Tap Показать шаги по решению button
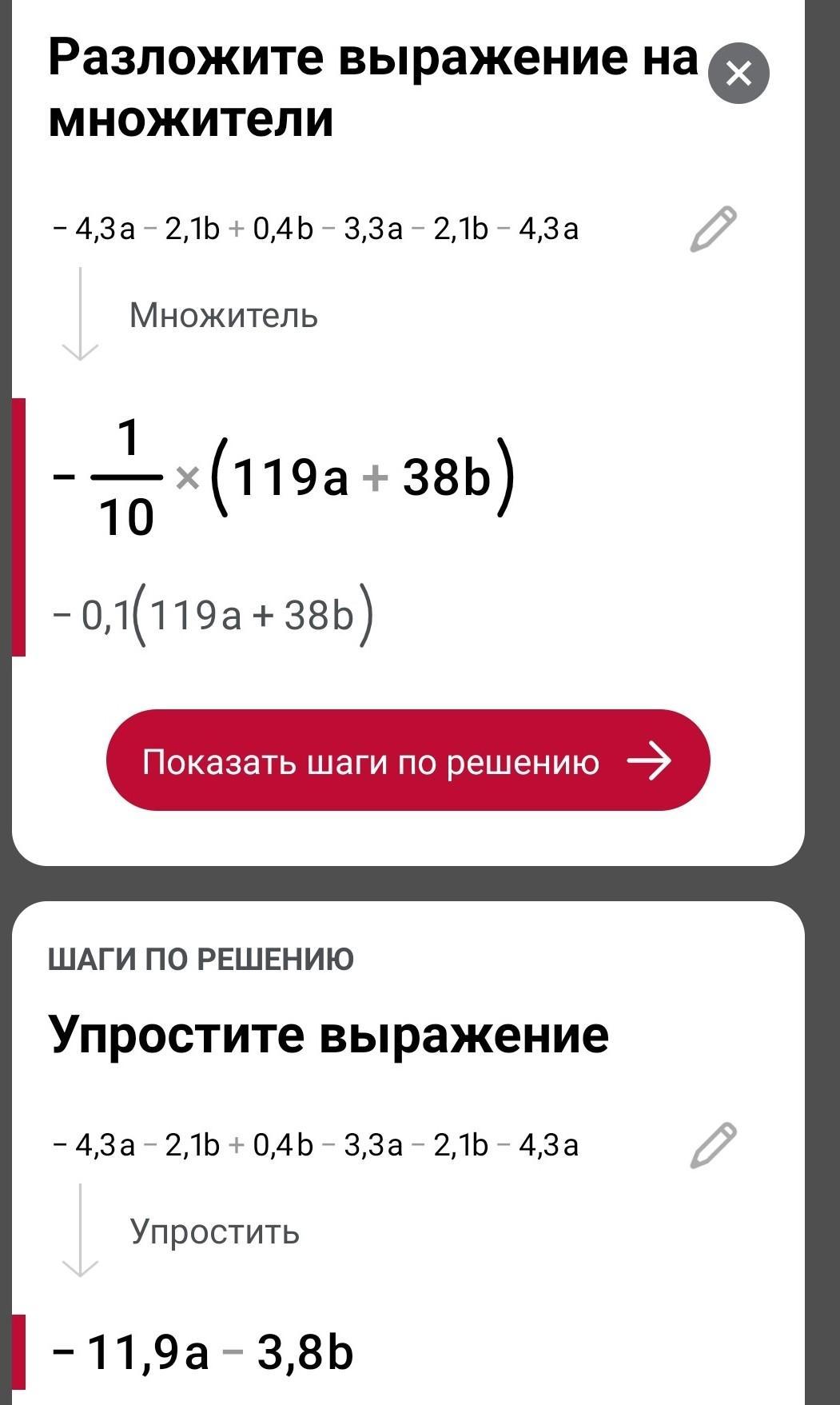840x1405 pixels. point(408,760)
